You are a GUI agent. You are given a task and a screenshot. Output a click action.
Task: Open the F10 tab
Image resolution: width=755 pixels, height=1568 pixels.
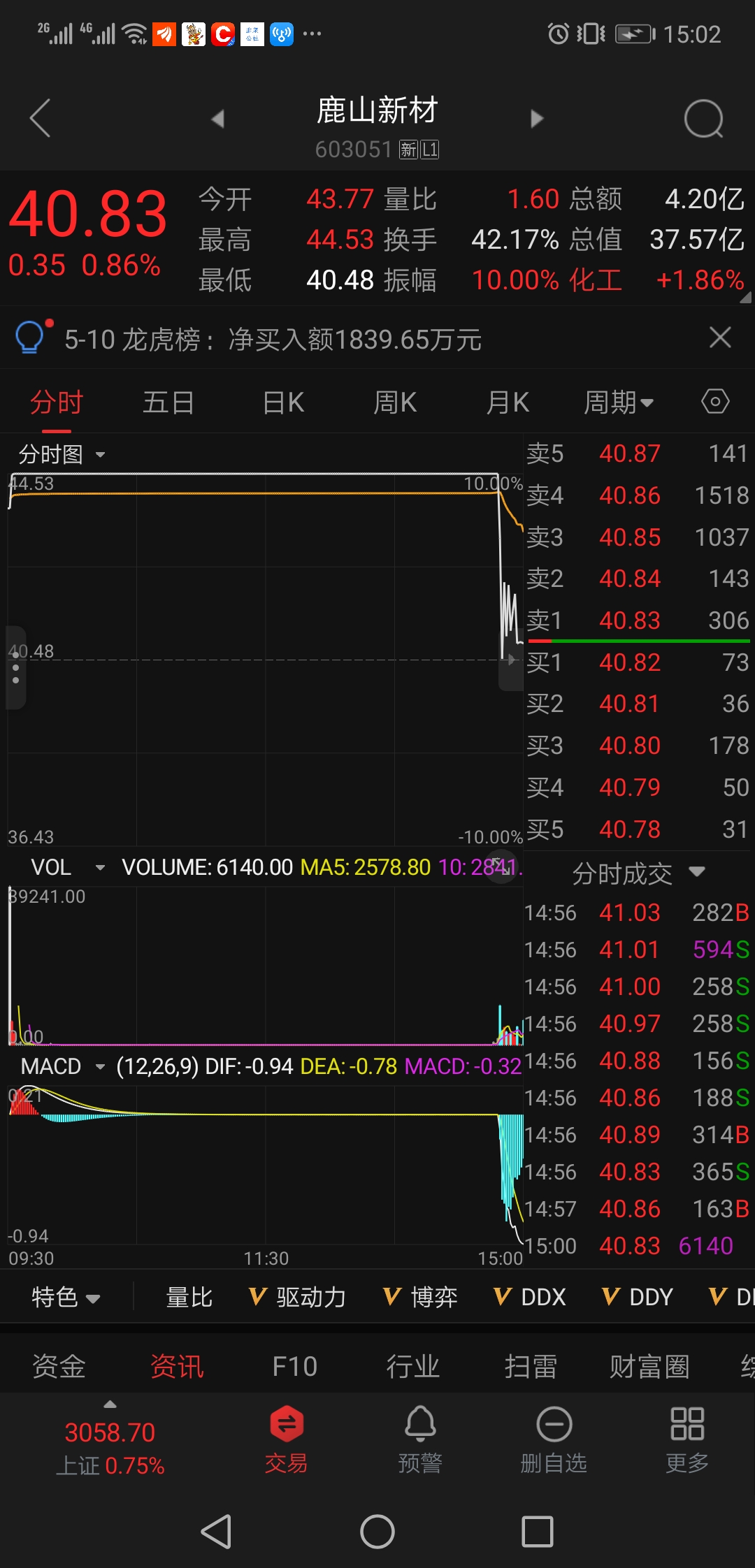[x=294, y=1366]
